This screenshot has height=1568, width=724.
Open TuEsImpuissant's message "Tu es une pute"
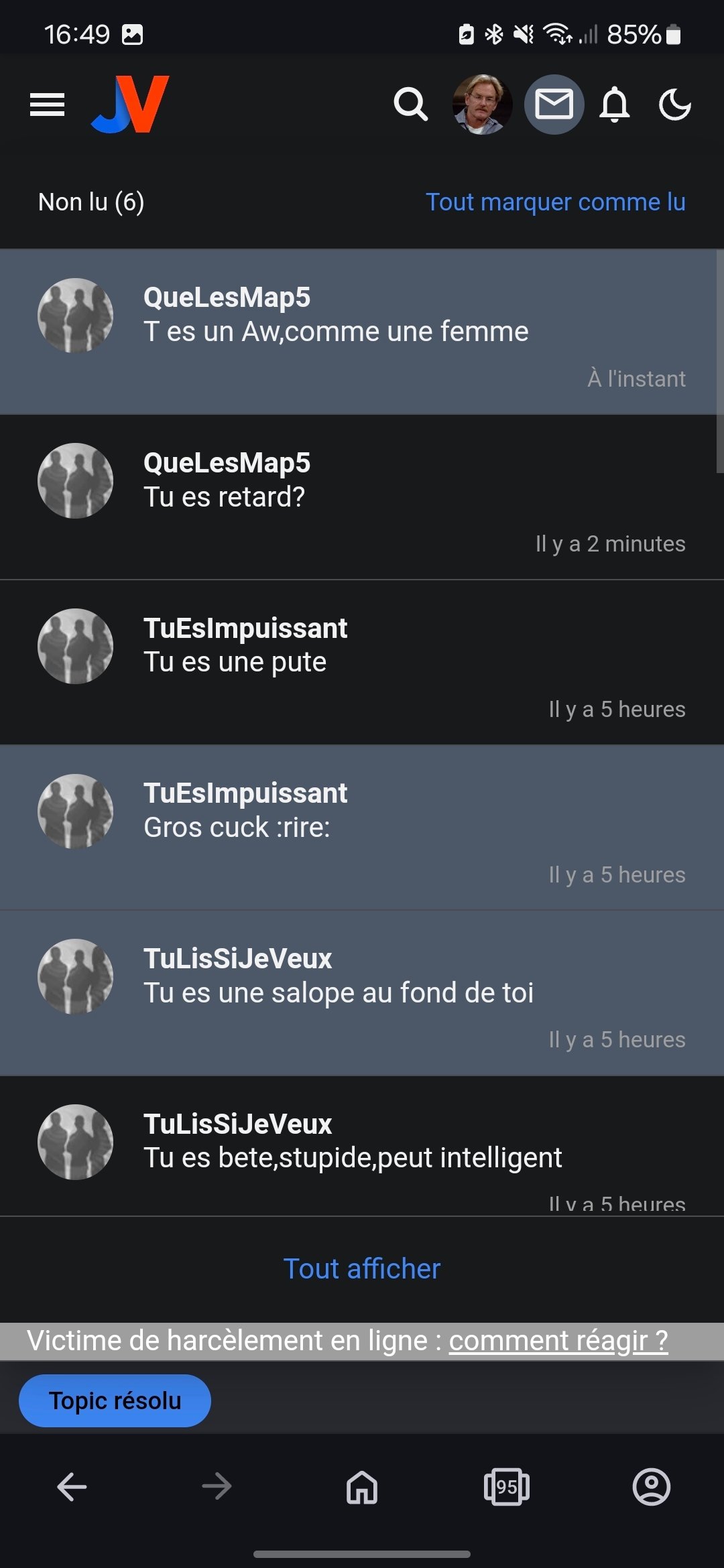(x=362, y=662)
